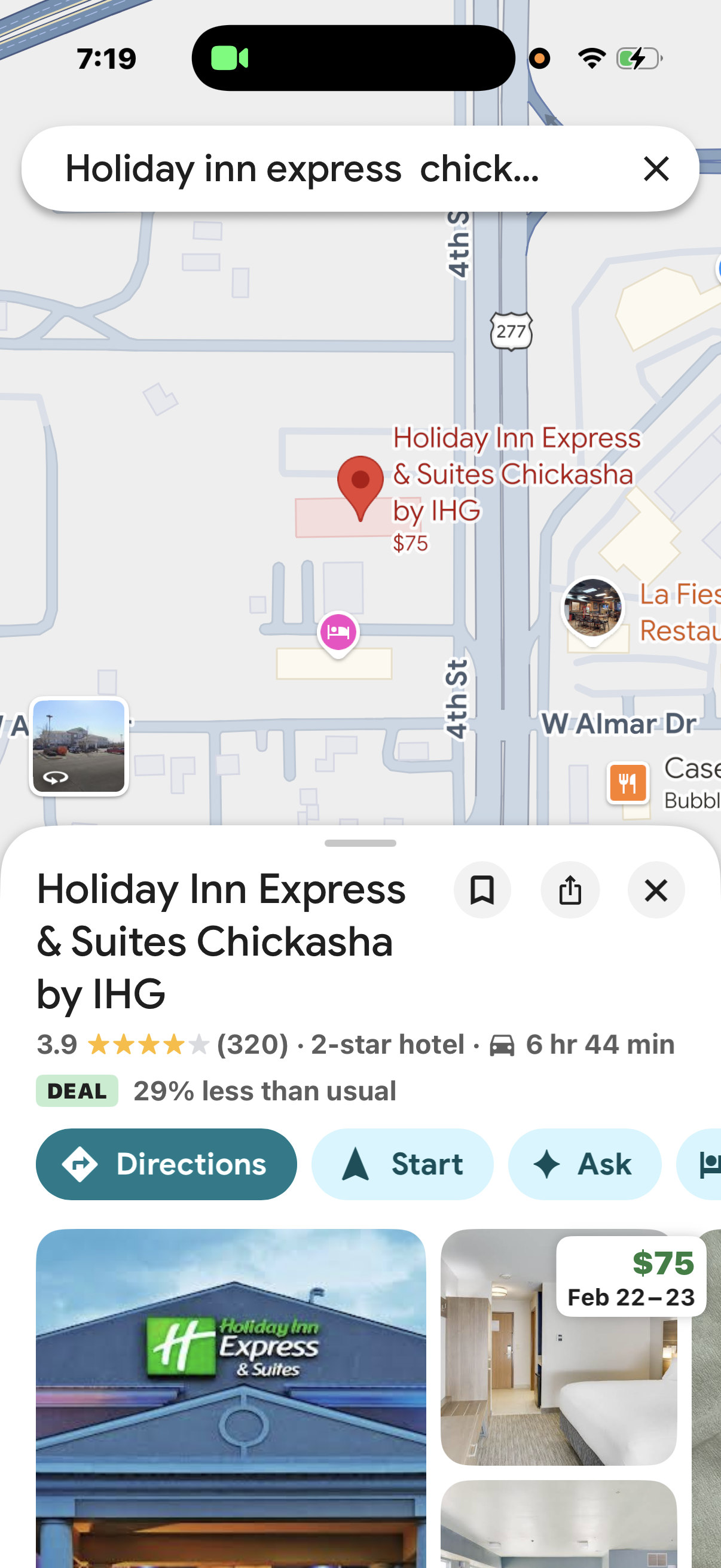Image resolution: width=721 pixels, height=1568 pixels.
Task: Share this hotel listing
Action: click(x=570, y=890)
